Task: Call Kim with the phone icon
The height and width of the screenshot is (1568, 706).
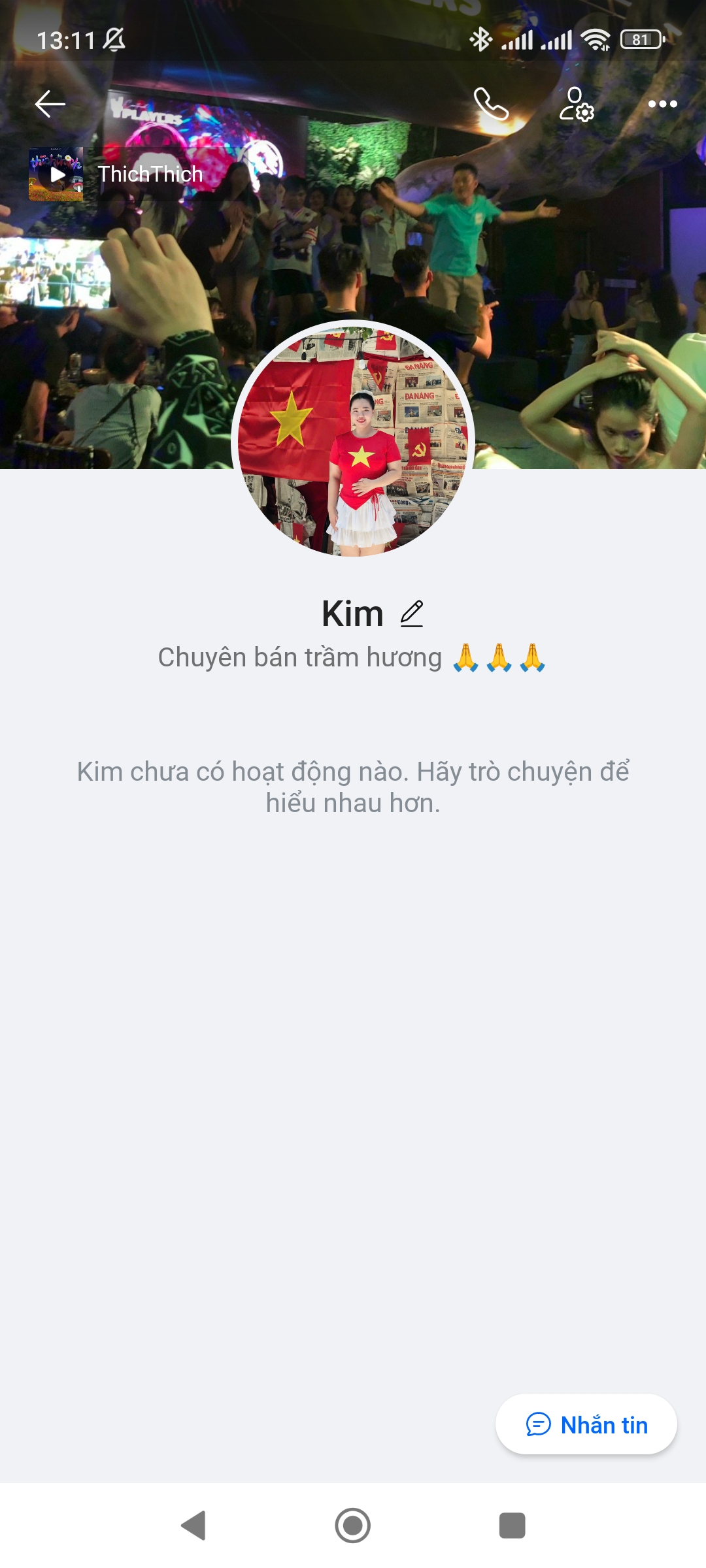Action: tap(491, 104)
